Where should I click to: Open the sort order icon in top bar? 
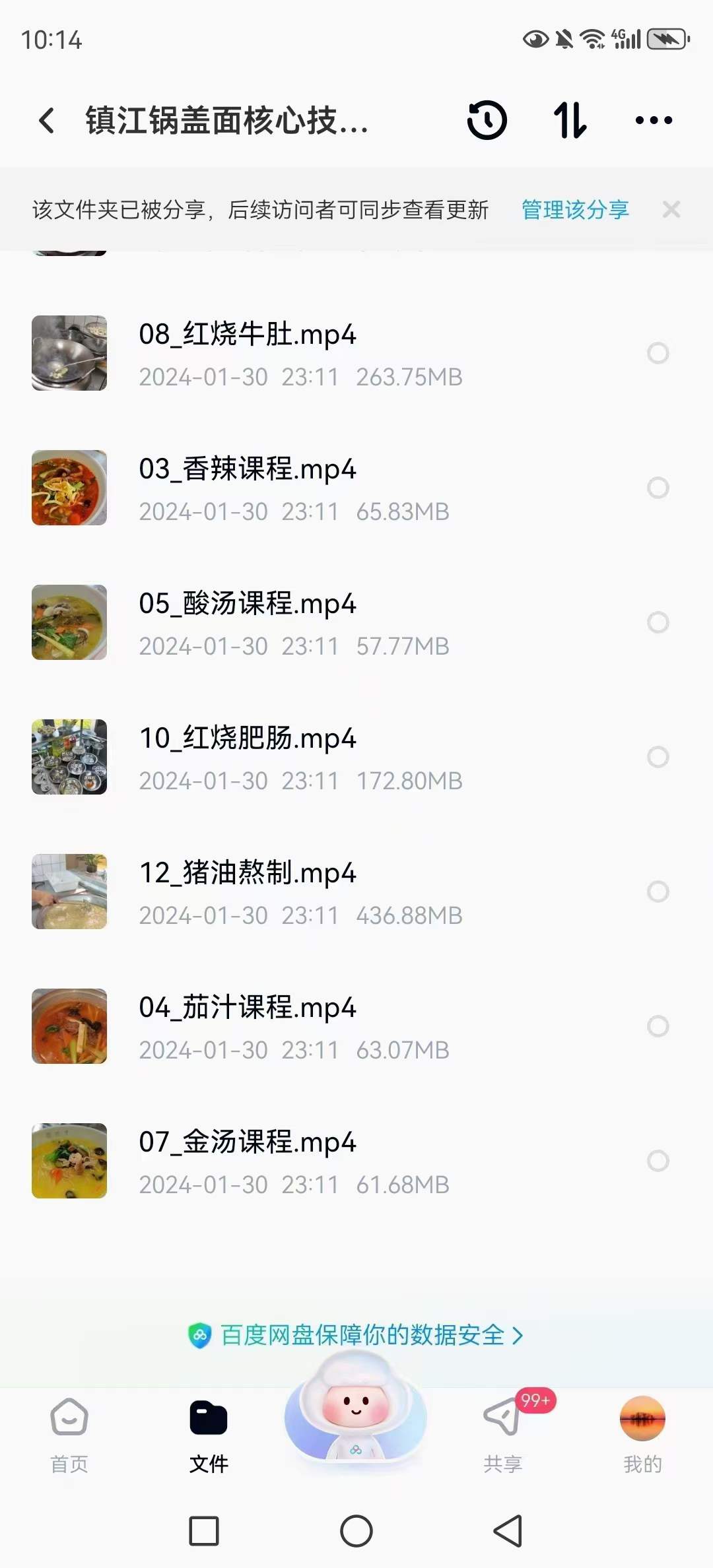coord(570,121)
